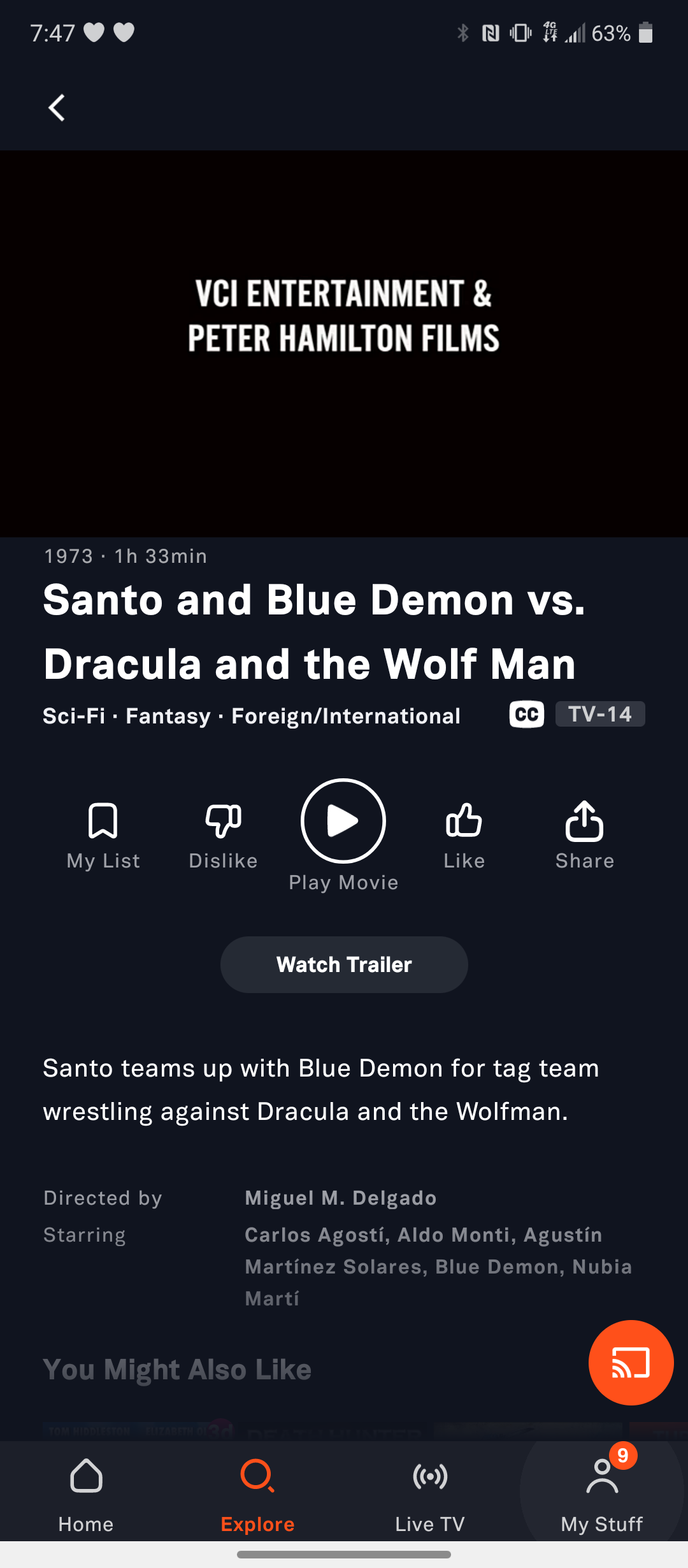Tap the trailer video preview
The height and width of the screenshot is (1568, 688).
click(344, 343)
